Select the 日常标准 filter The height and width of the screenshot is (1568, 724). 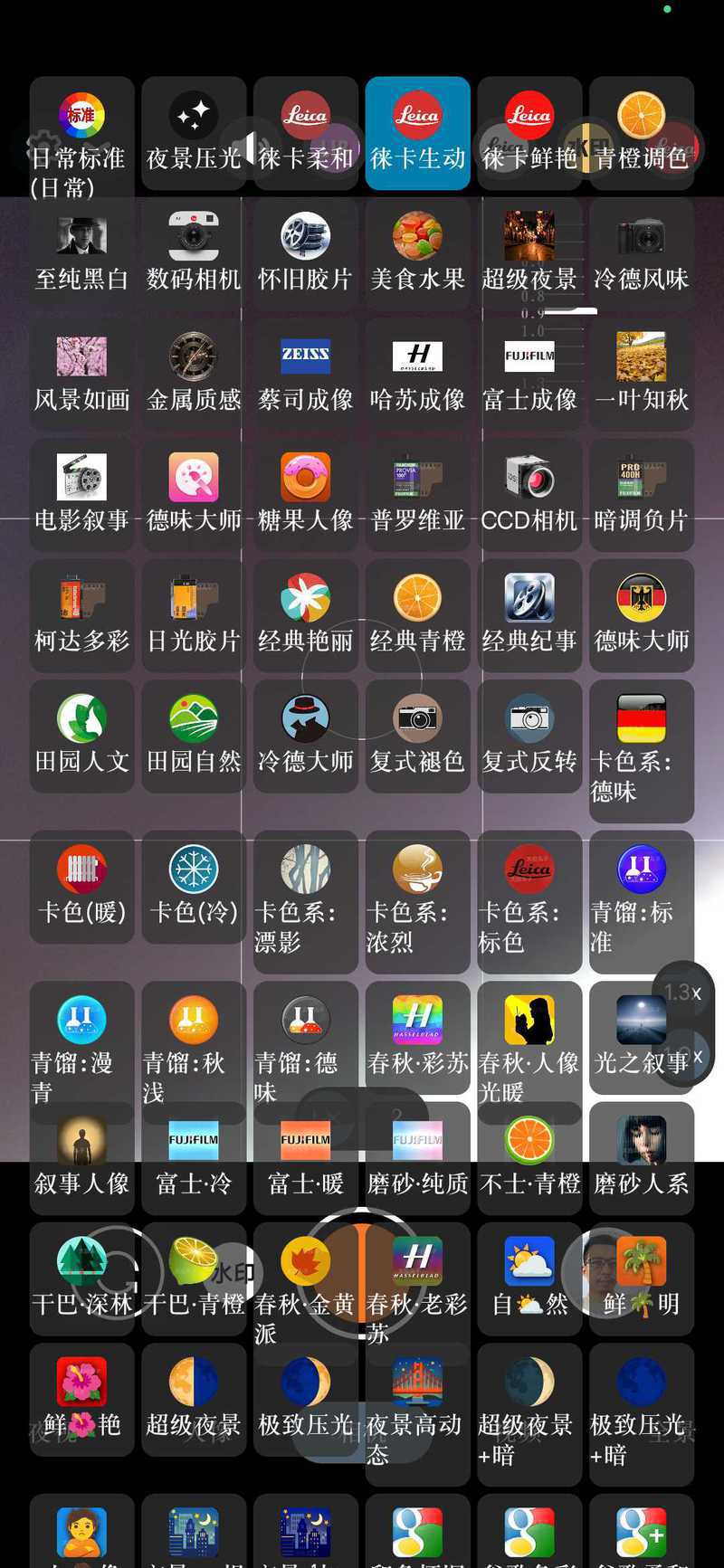[x=81, y=137]
